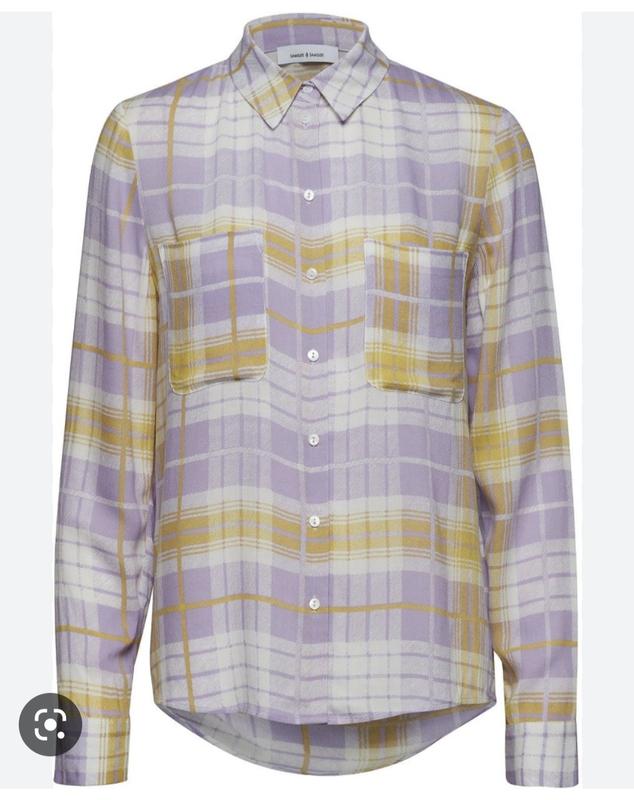The width and height of the screenshot is (634, 800).
Task: Start visual search with the lens icon
Action: click(50, 723)
